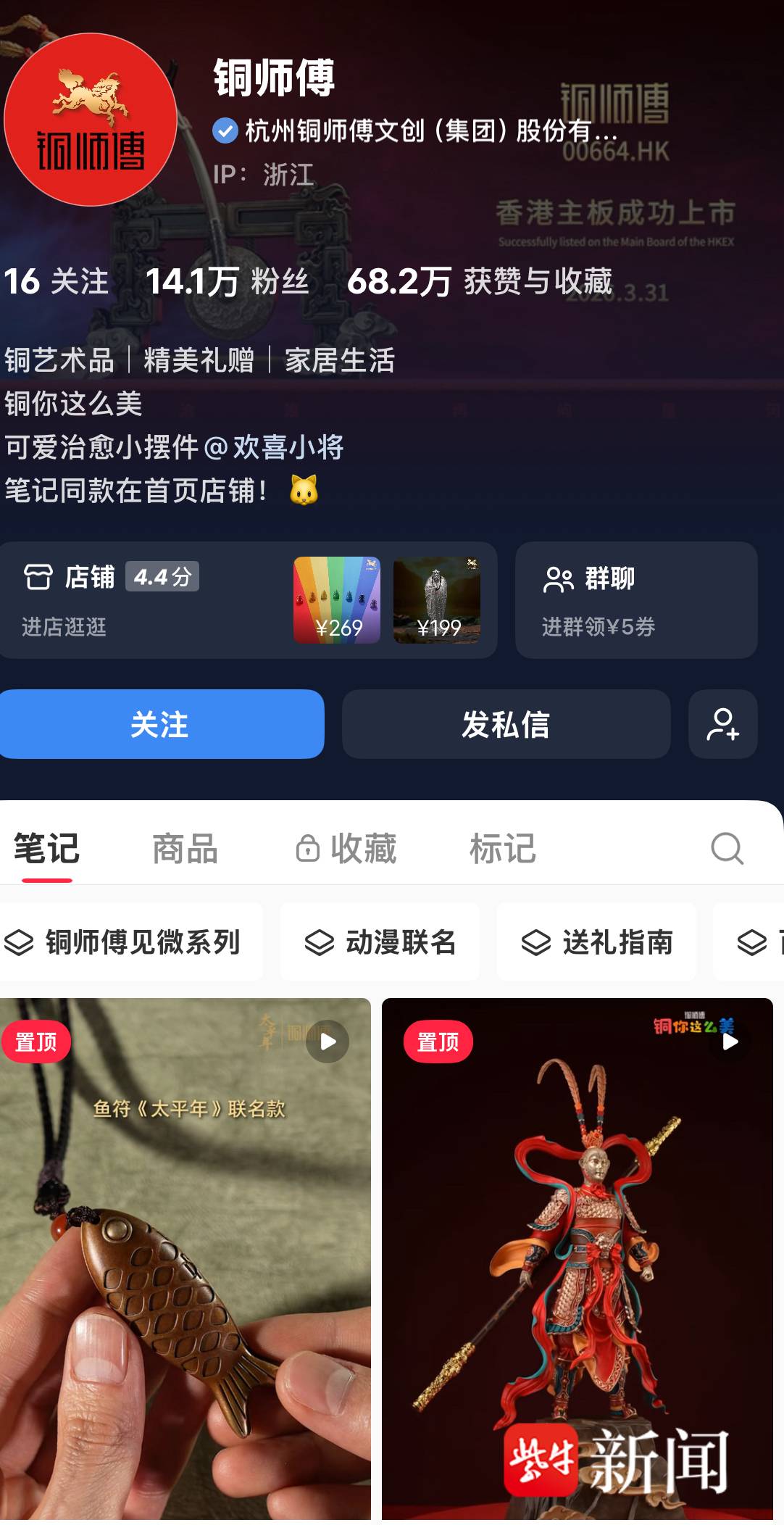This screenshot has width=784, height=1525.
Task: Open the 铜师傅 profile avatar
Action: pyautogui.click(x=91, y=120)
